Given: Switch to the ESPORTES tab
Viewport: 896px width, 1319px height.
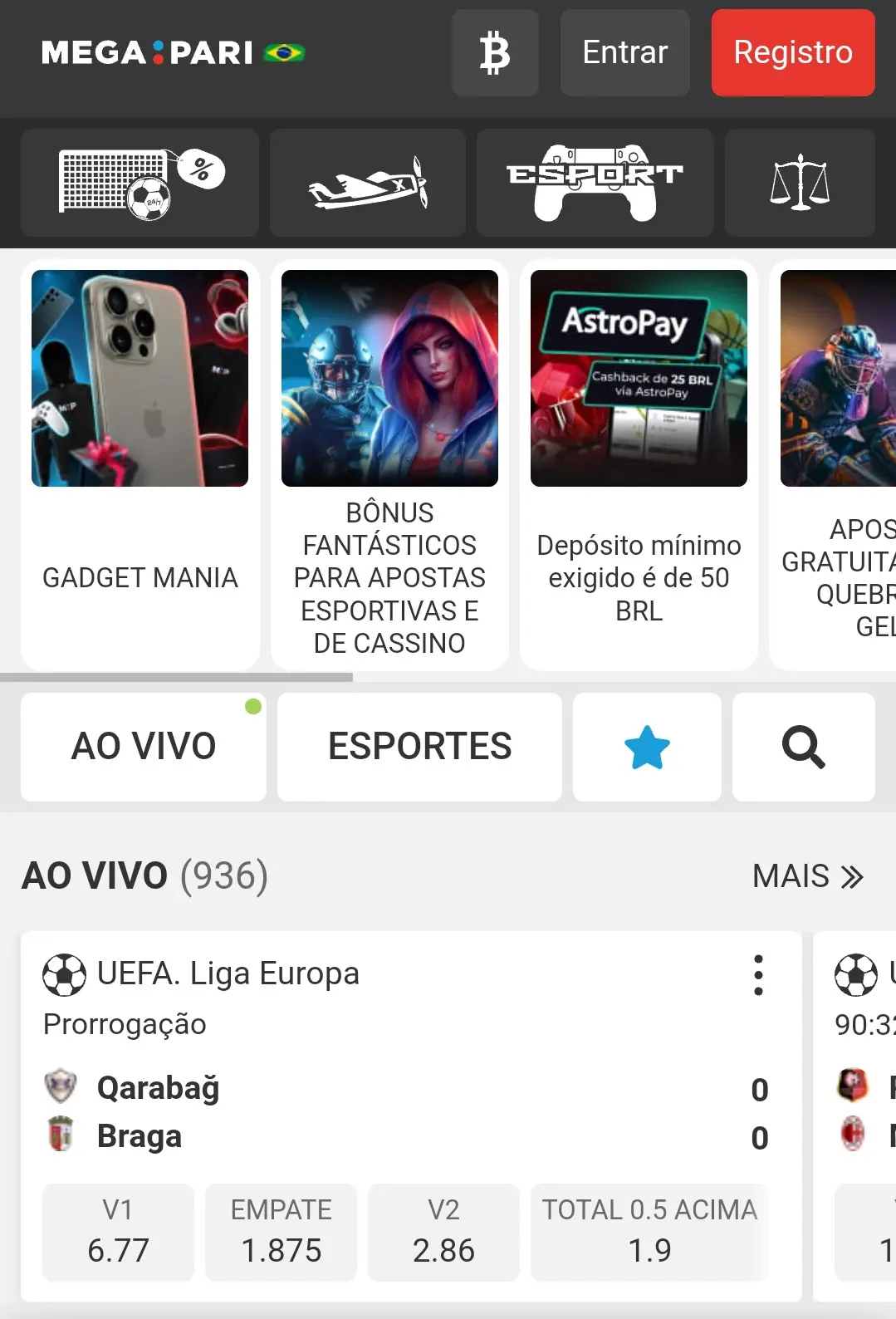Looking at the screenshot, I should coord(419,746).
